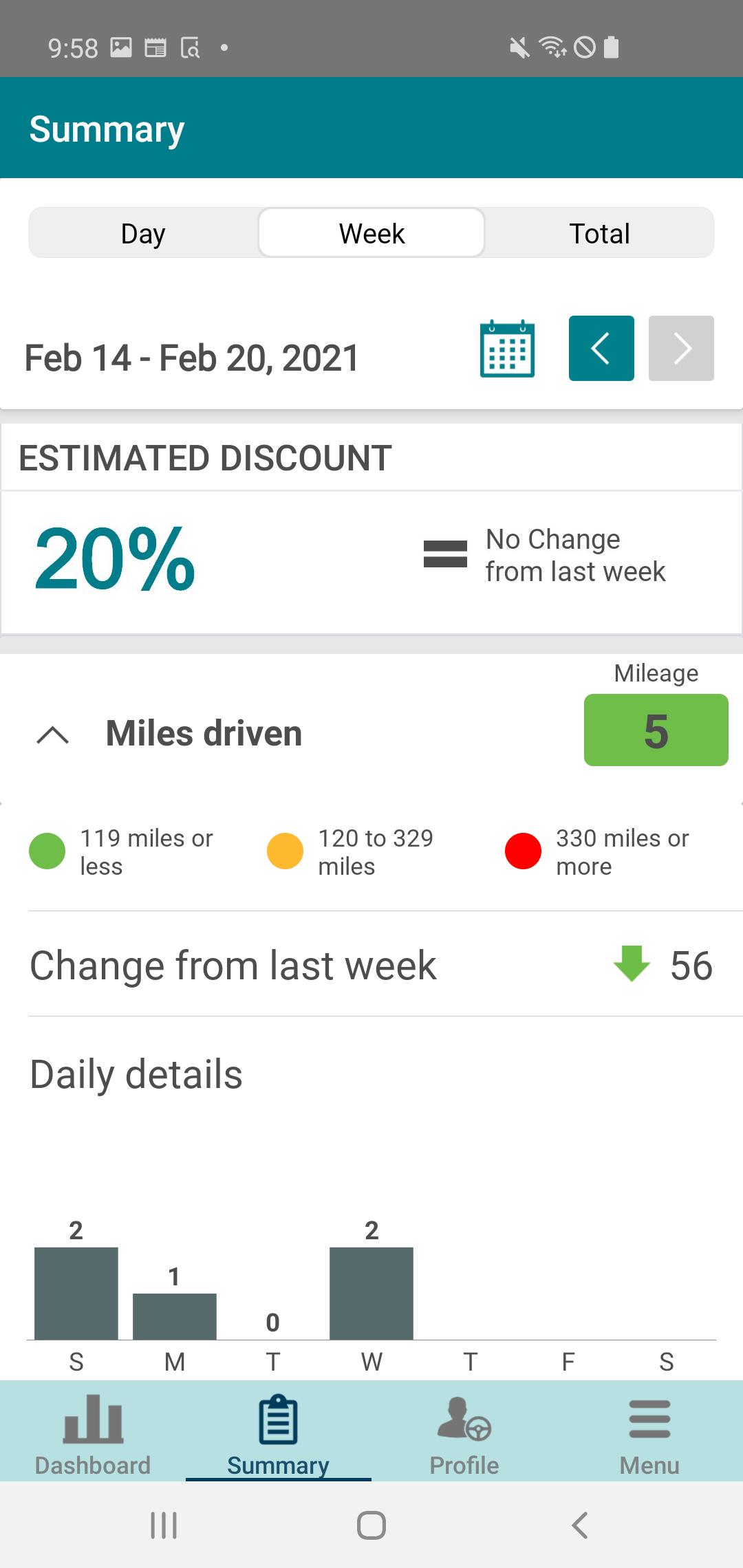The image size is (743, 1568).
Task: Open the Dashboard tab
Action: click(x=93, y=1435)
